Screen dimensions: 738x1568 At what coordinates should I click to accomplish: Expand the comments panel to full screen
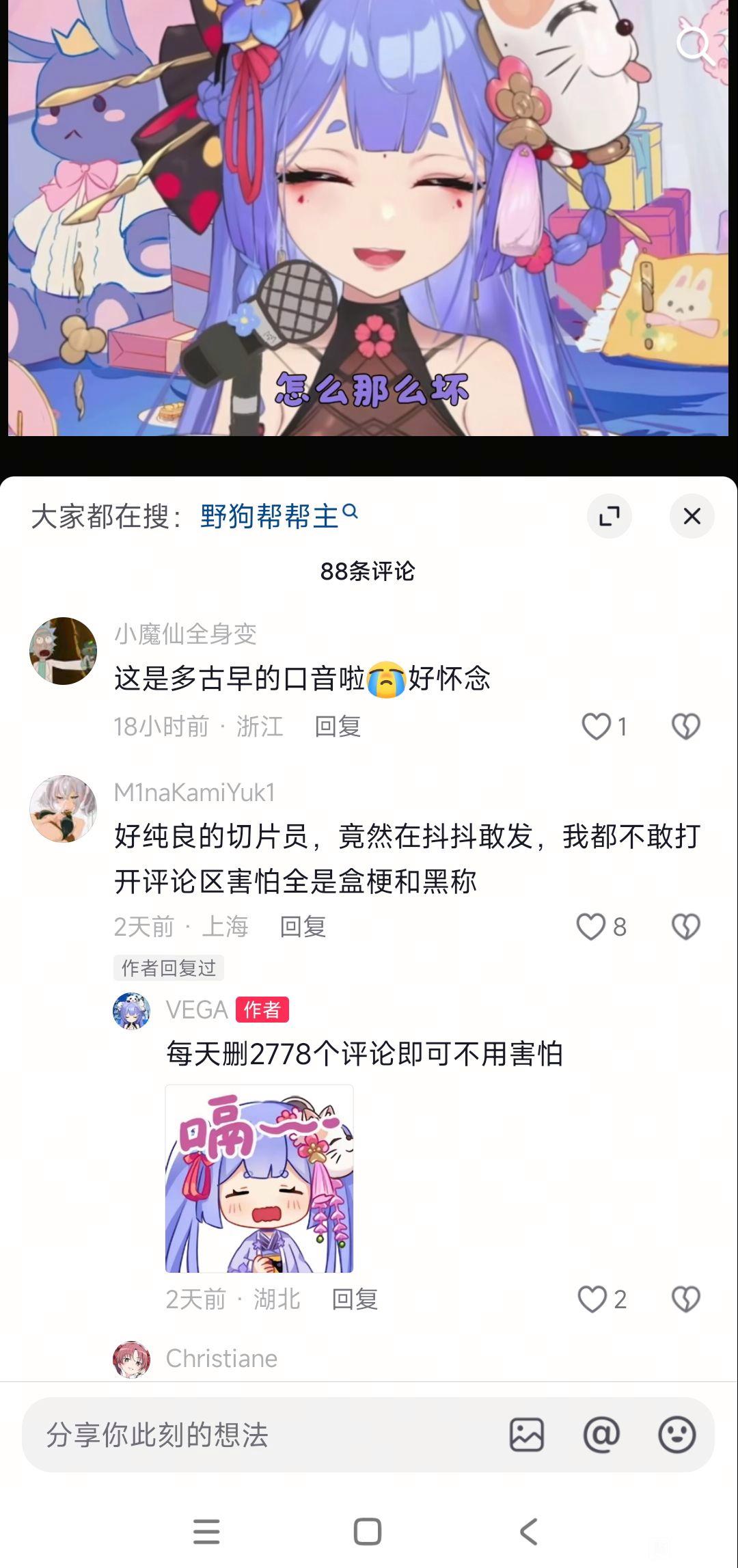click(609, 516)
